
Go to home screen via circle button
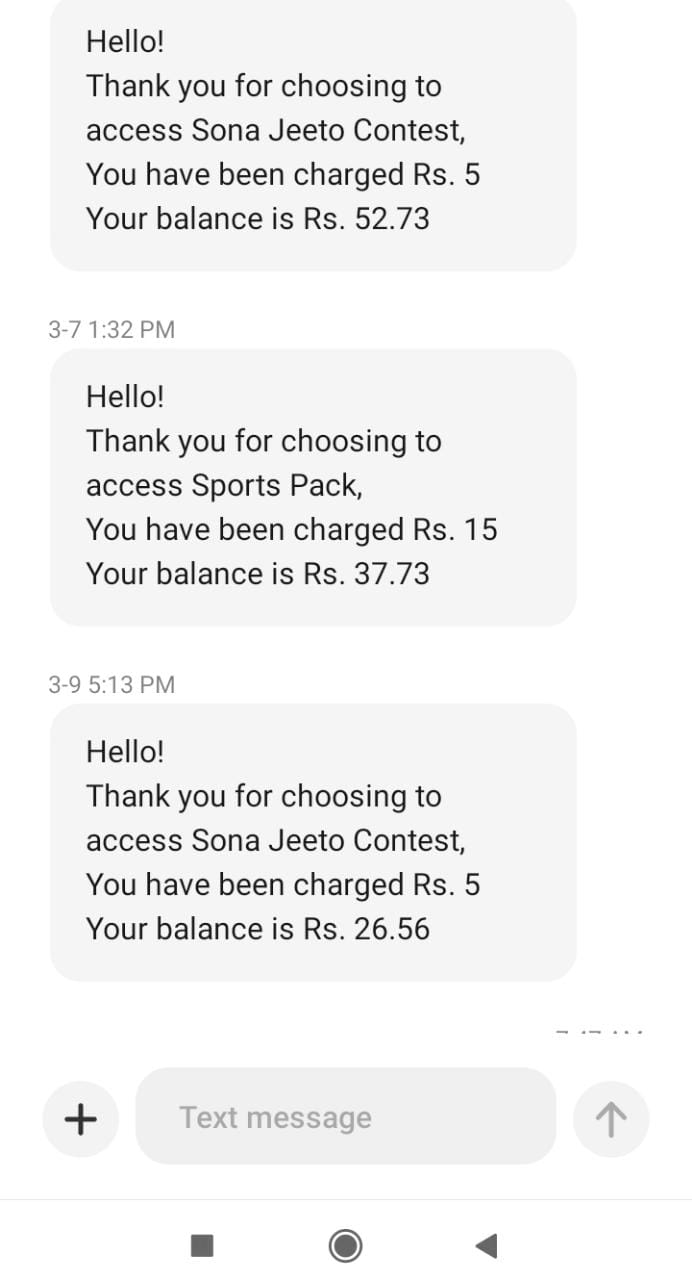[345, 1245]
